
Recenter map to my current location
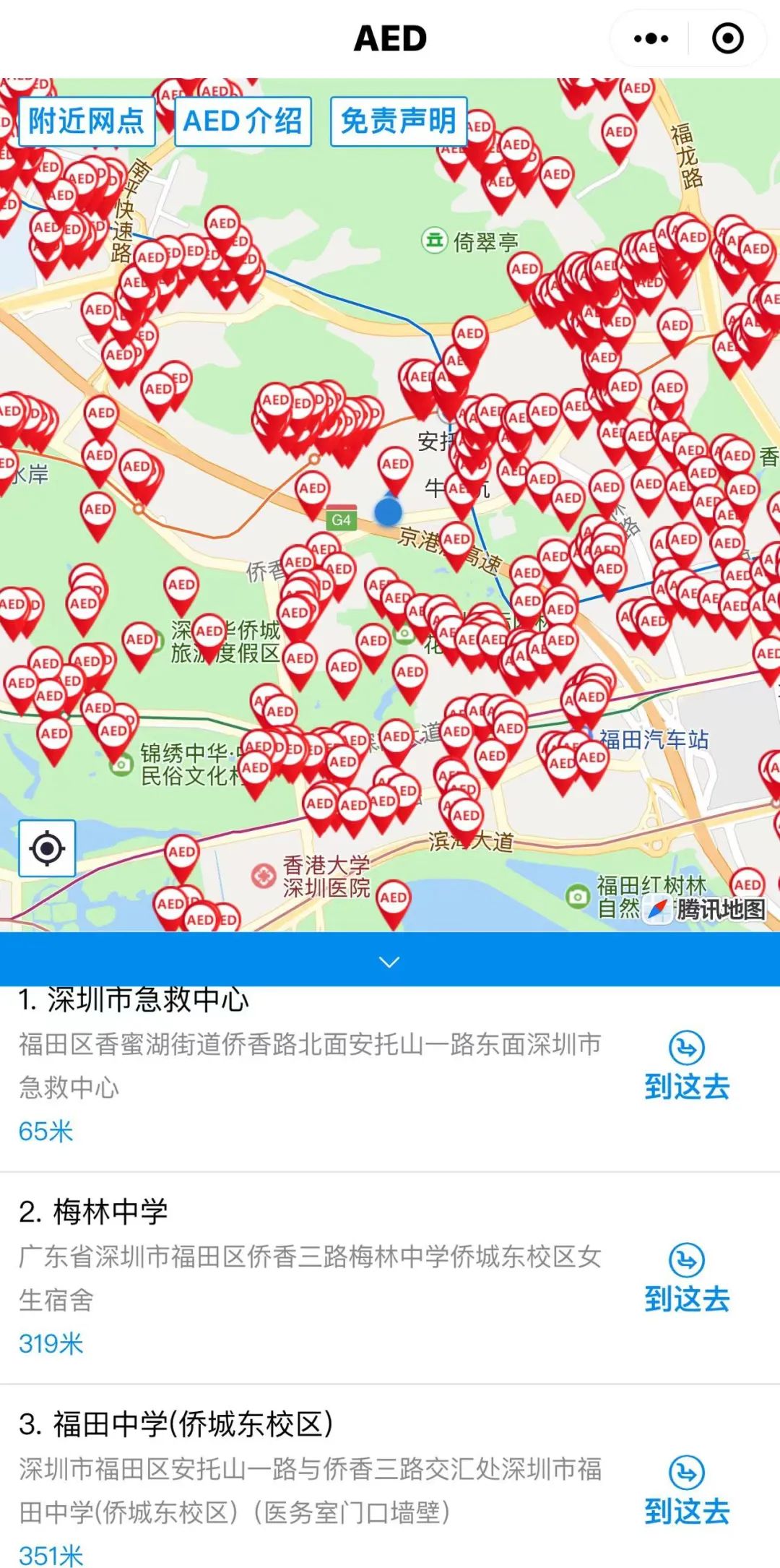pos(47,848)
